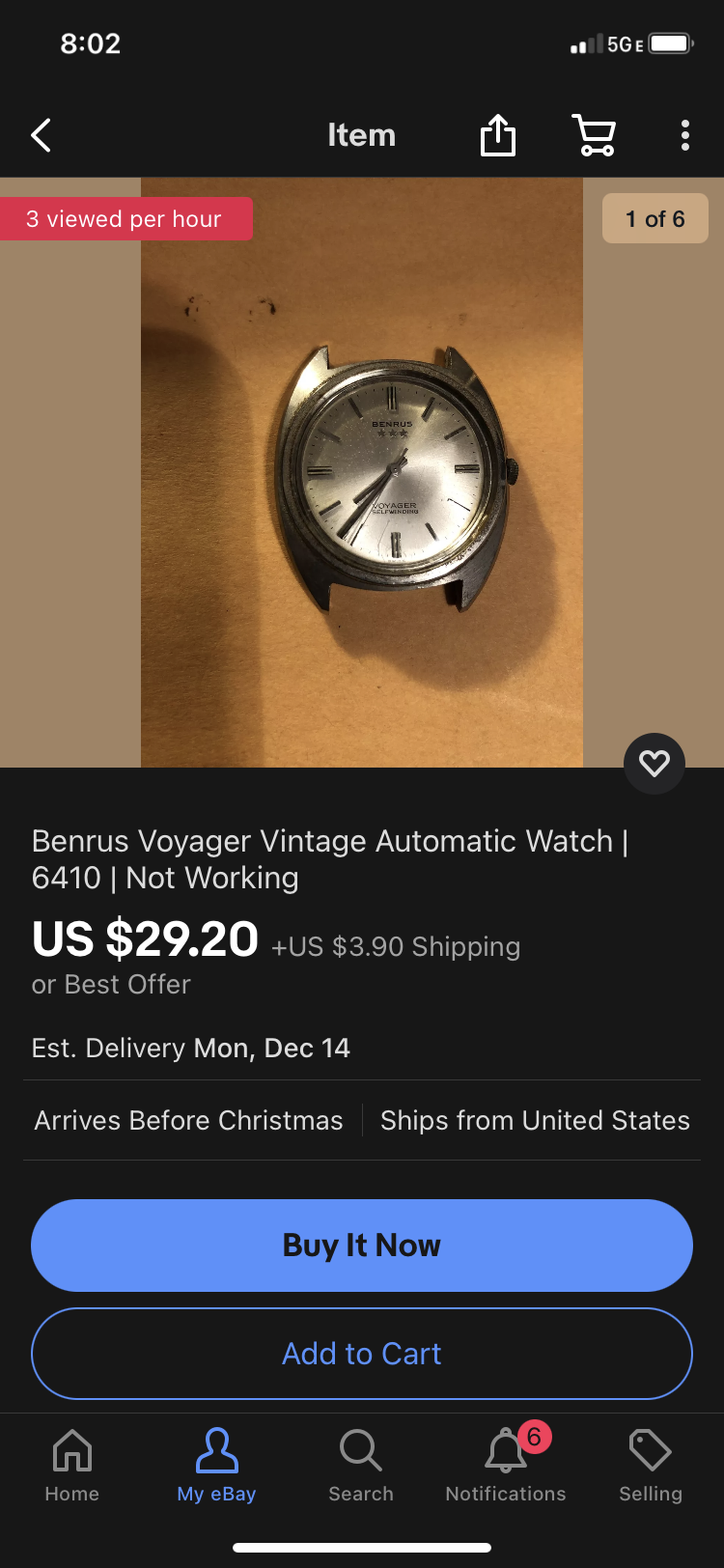724x1568 pixels.
Task: Go to the Home tab
Action: click(x=72, y=1466)
